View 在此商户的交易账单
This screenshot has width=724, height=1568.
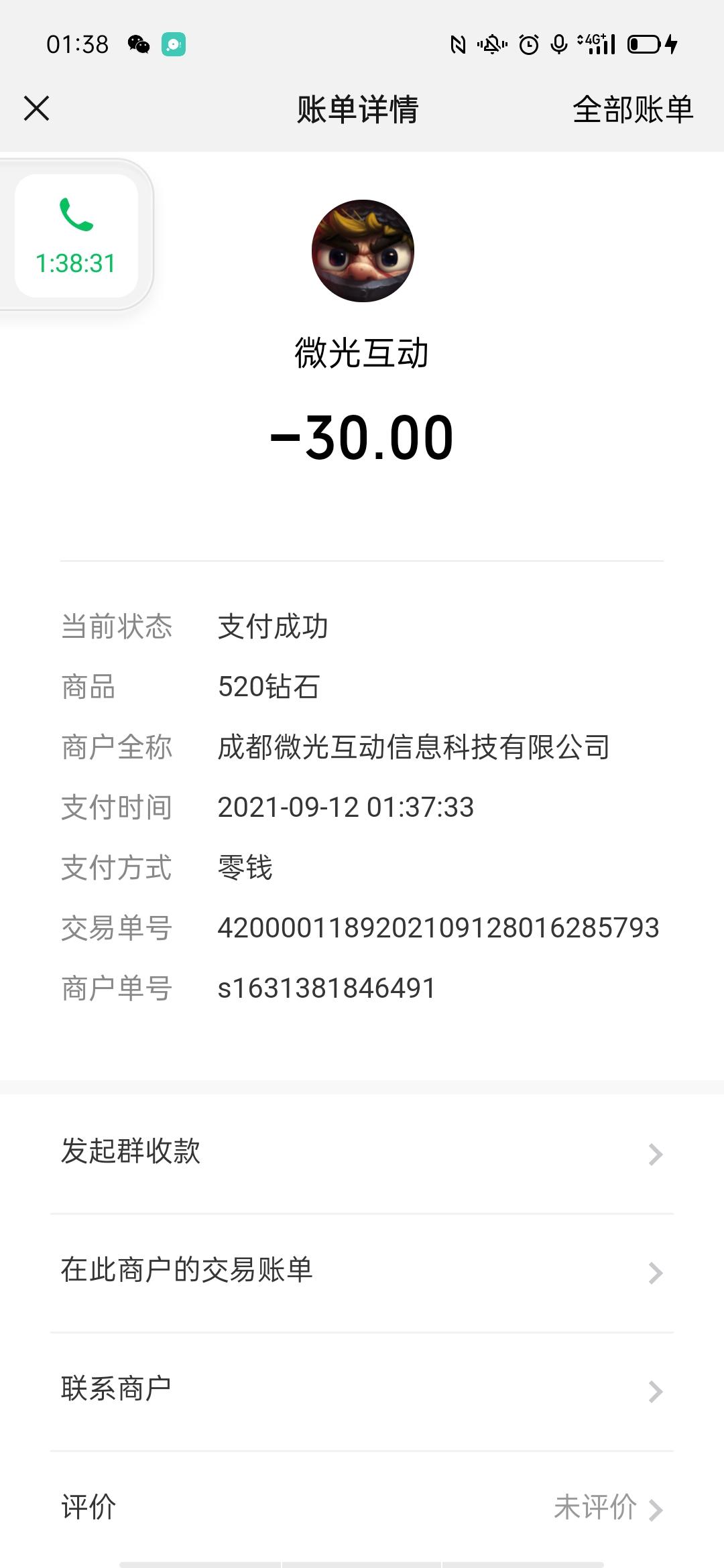pos(362,1271)
